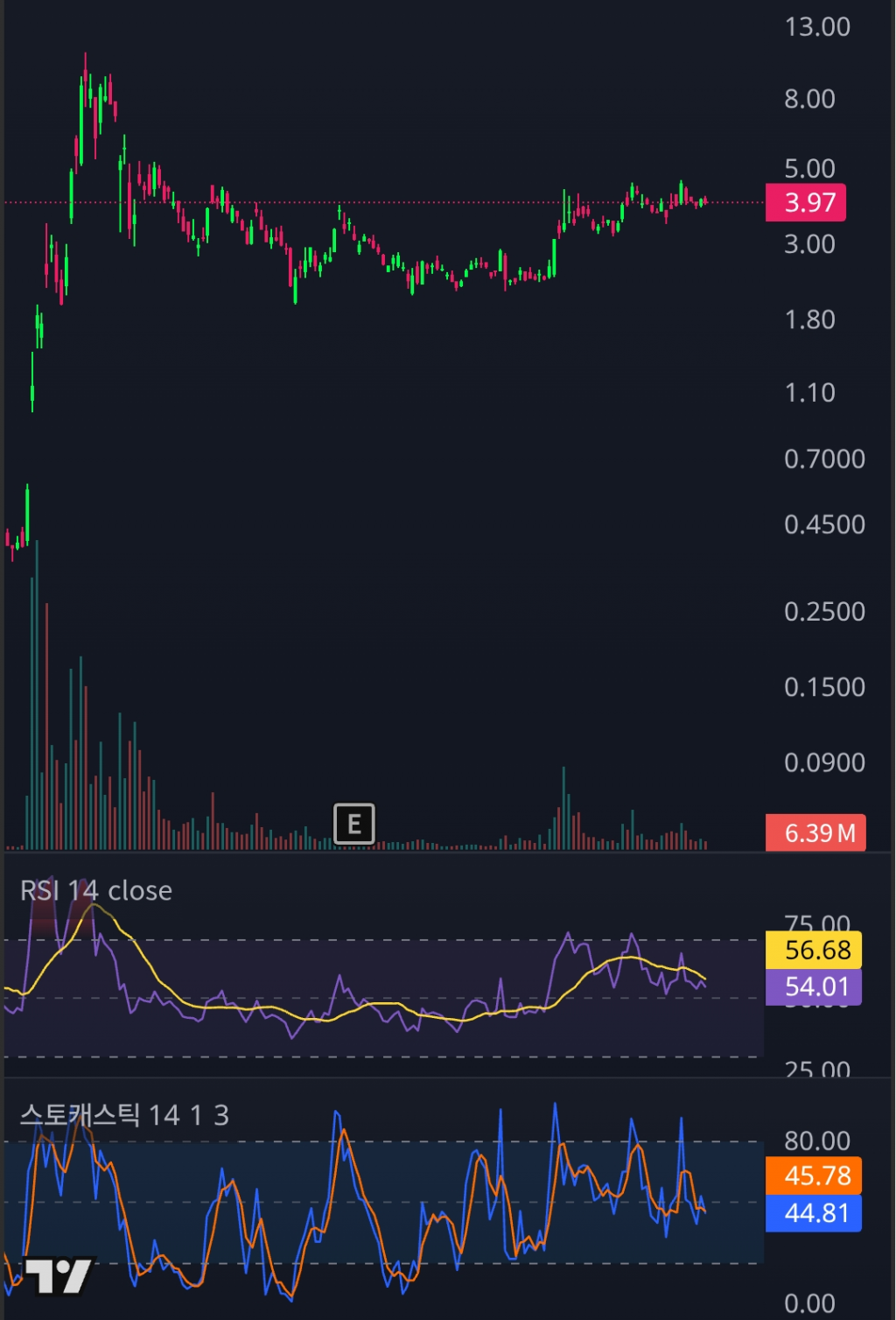Select the RSI 14 close indicator legend

[x=96, y=891]
